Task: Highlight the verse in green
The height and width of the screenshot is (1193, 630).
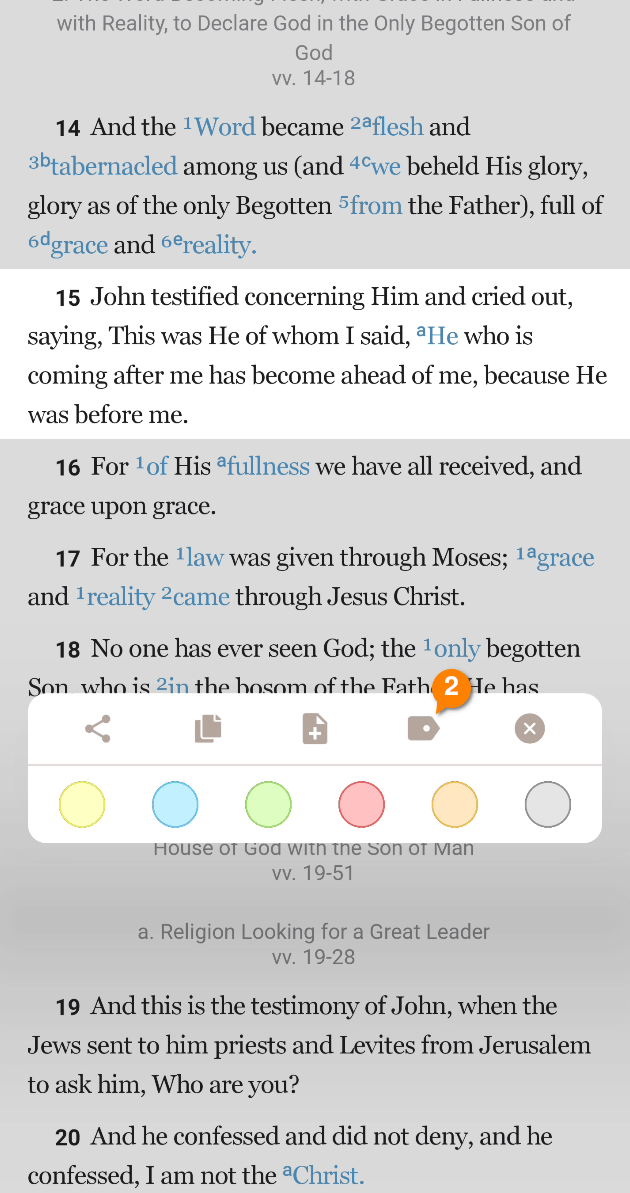Action: 268,805
